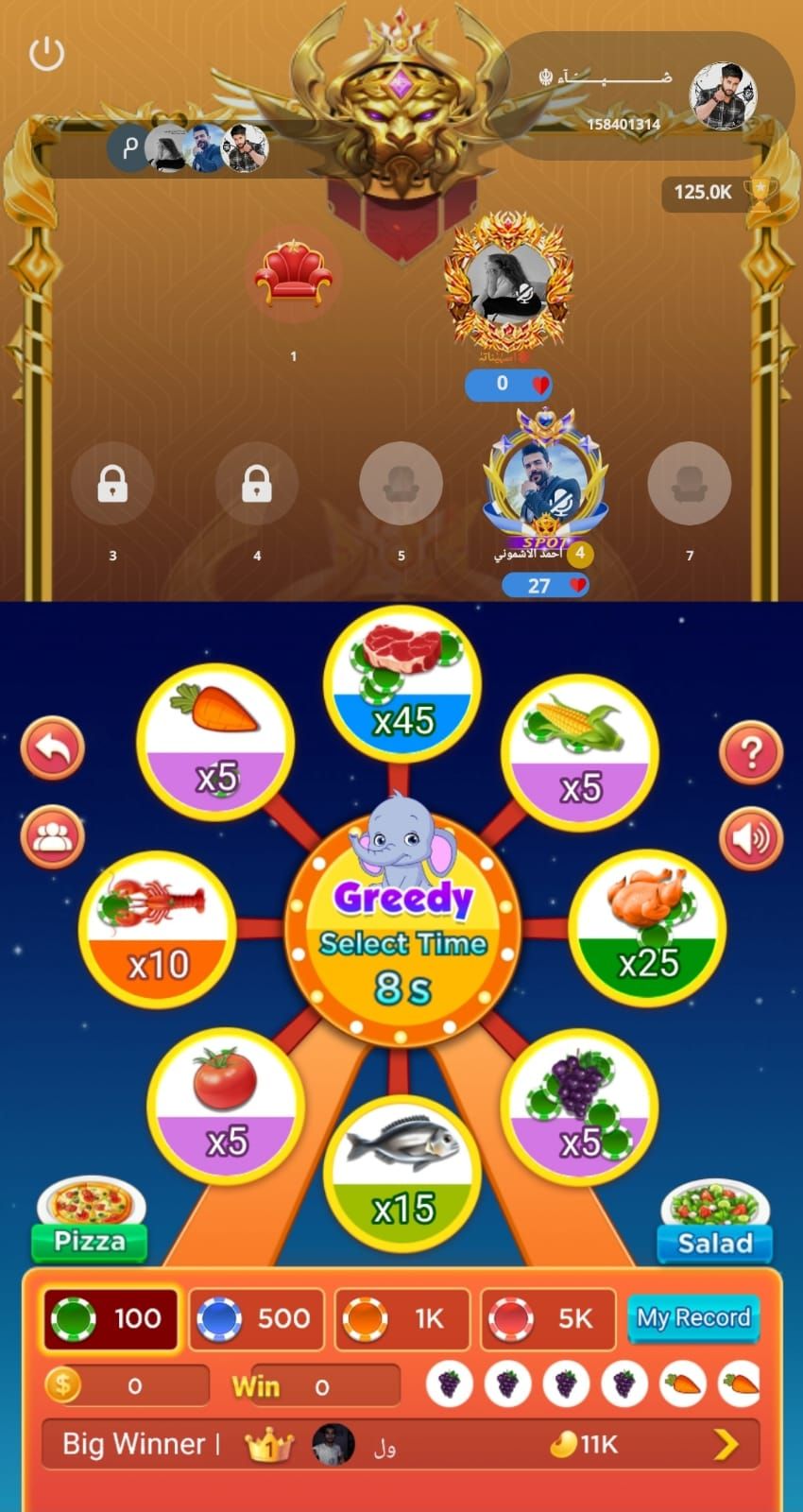This screenshot has width=803, height=1512.
Task: Open the help question mark
Action: click(x=751, y=753)
